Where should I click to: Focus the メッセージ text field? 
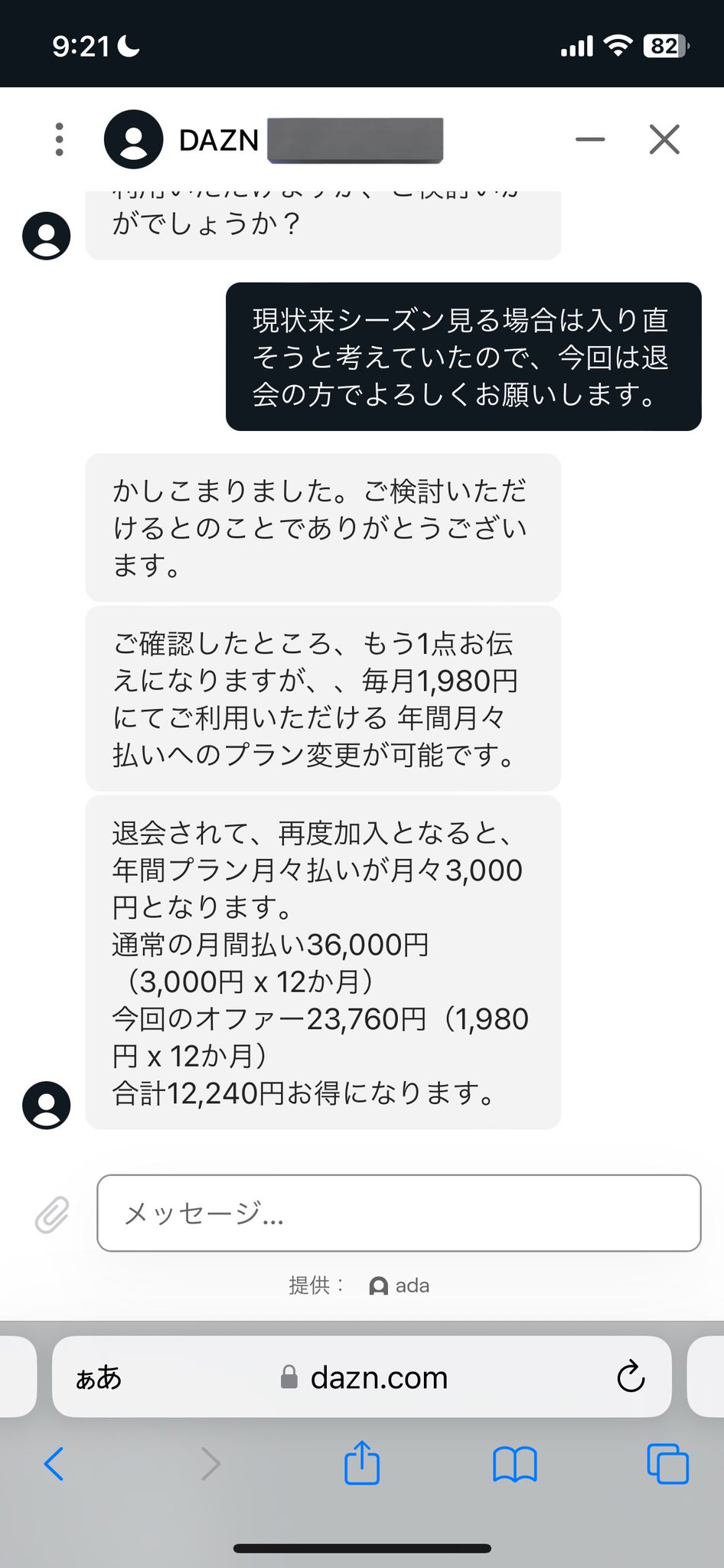398,1214
